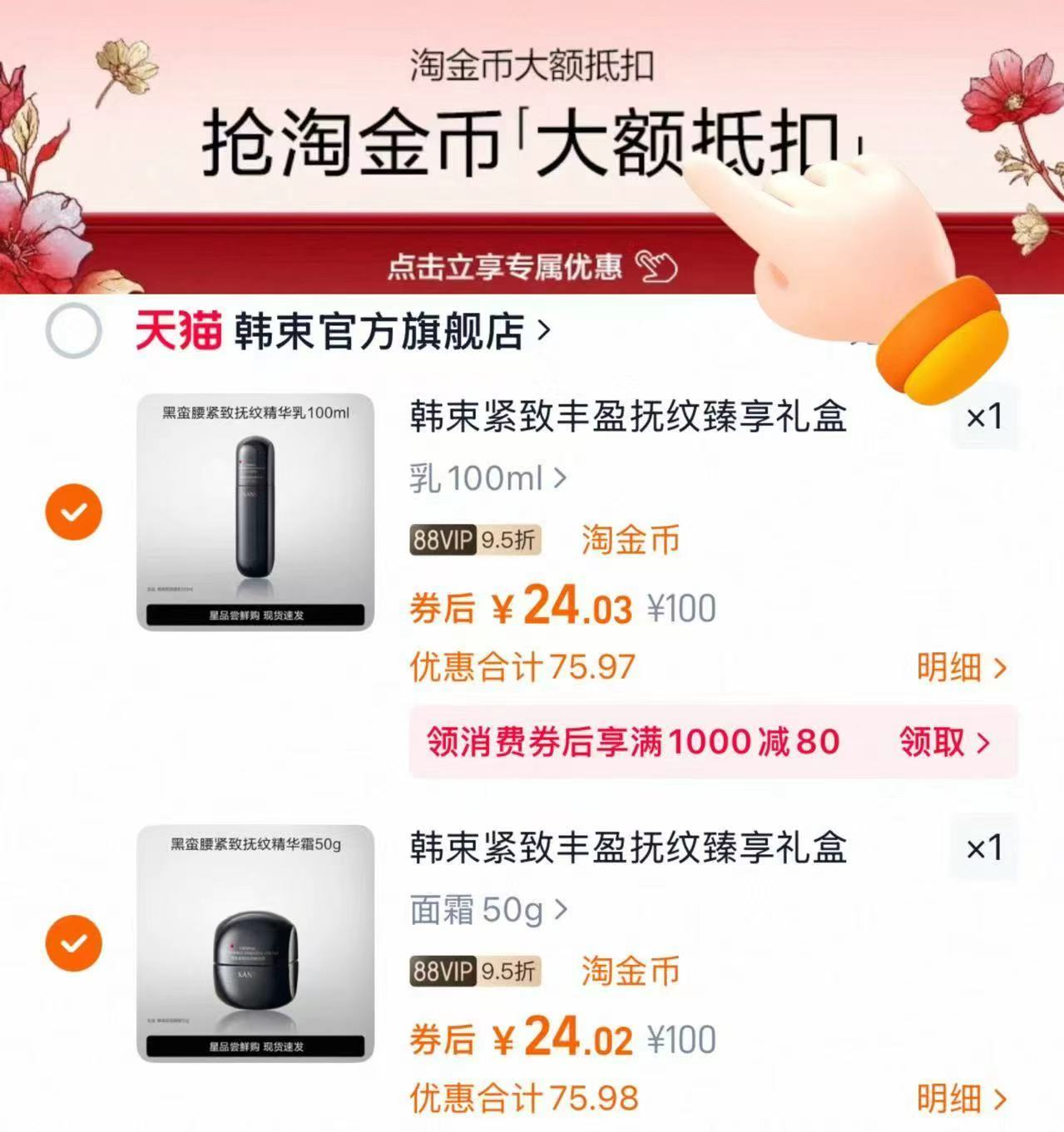The width and height of the screenshot is (1064, 1132).
Task: Click the 淘金币 label beside the second product
Action: 629,969
